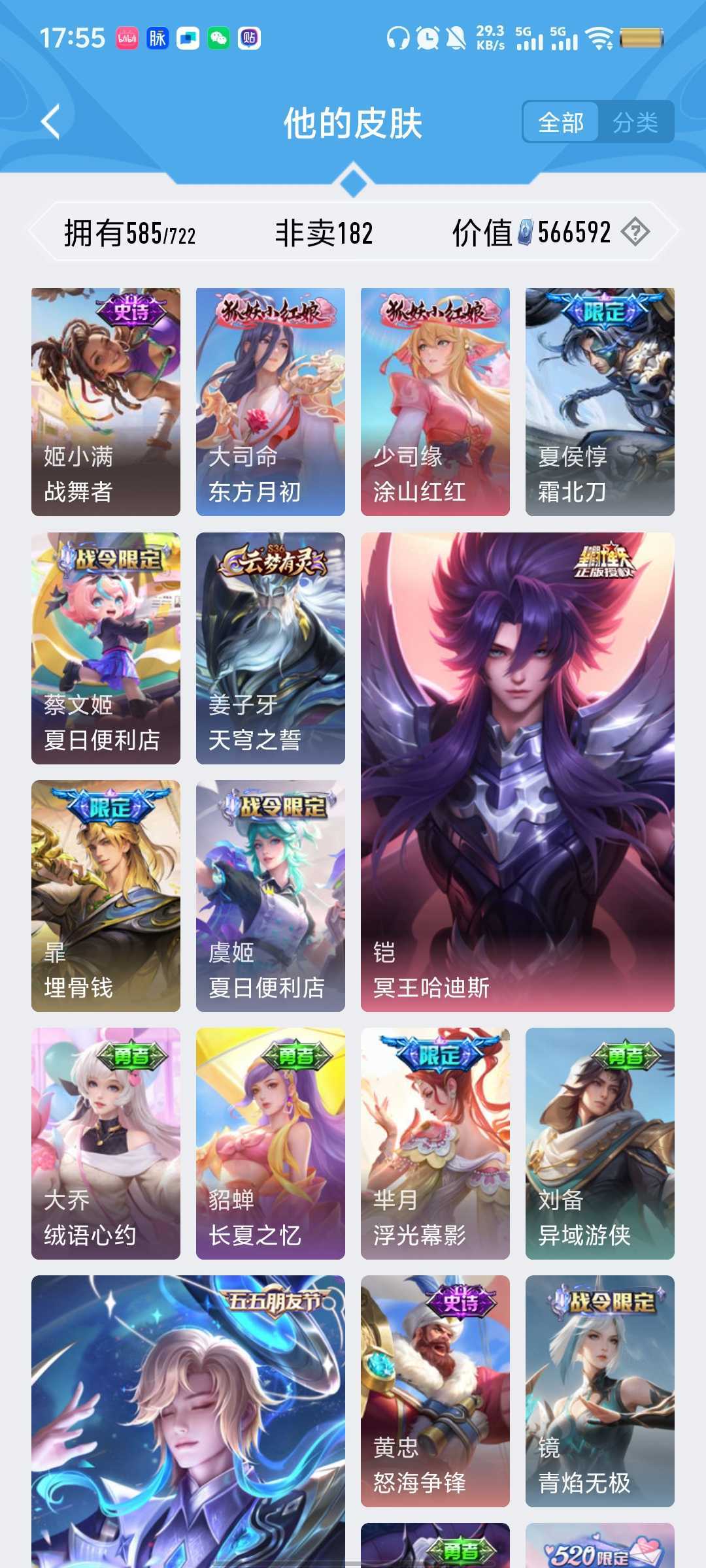Open 大司命 东方月初 skin card
The height and width of the screenshot is (1568, 706).
[271, 402]
